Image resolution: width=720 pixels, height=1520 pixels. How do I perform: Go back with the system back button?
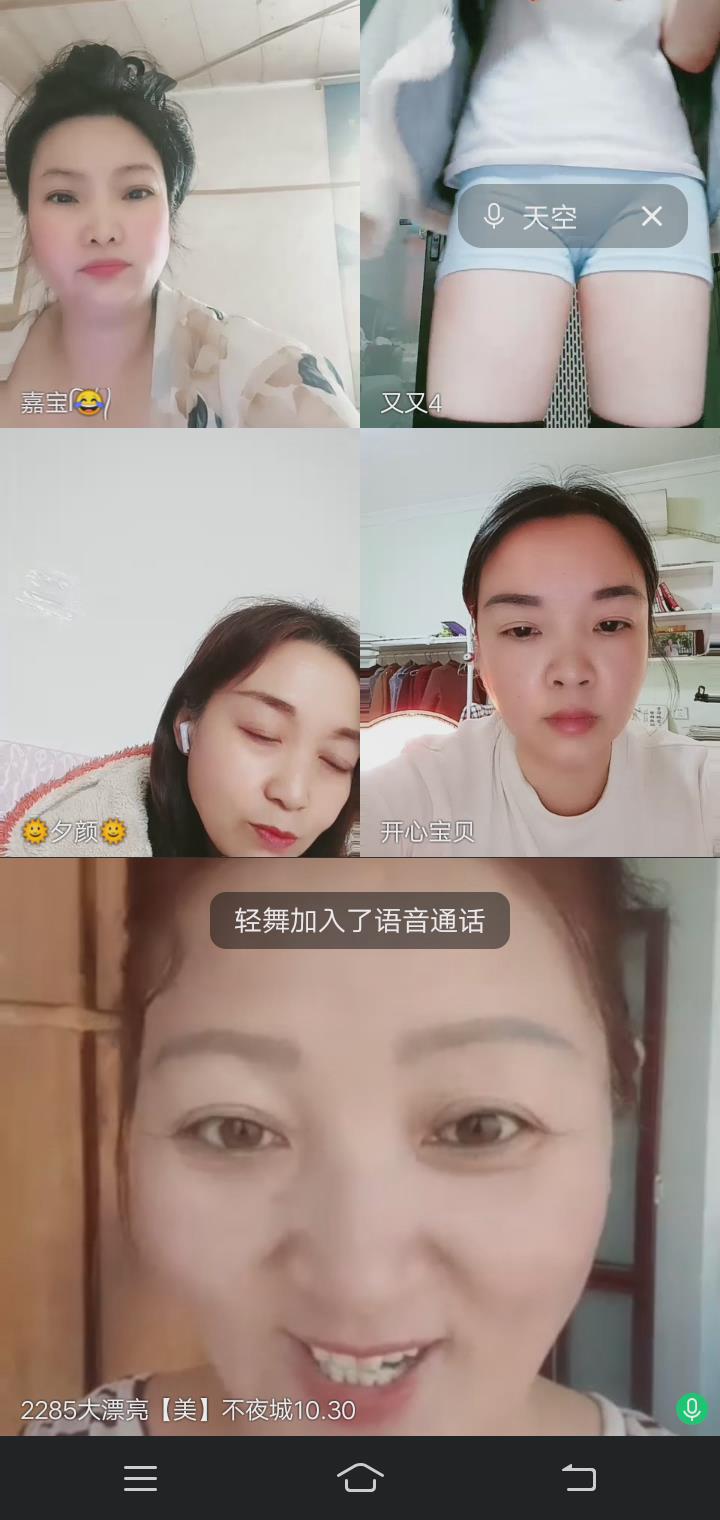[x=578, y=1478]
